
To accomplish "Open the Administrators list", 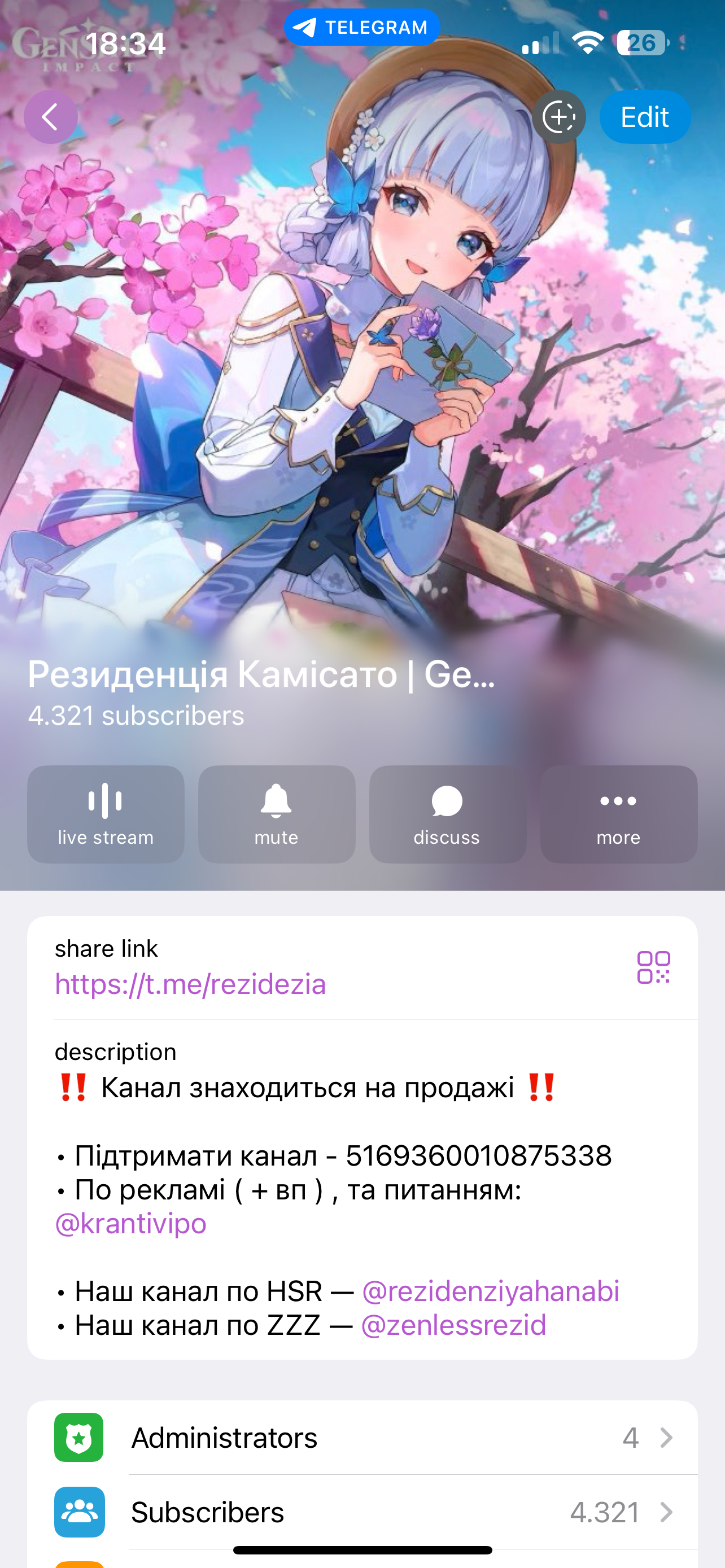I will click(362, 1438).
